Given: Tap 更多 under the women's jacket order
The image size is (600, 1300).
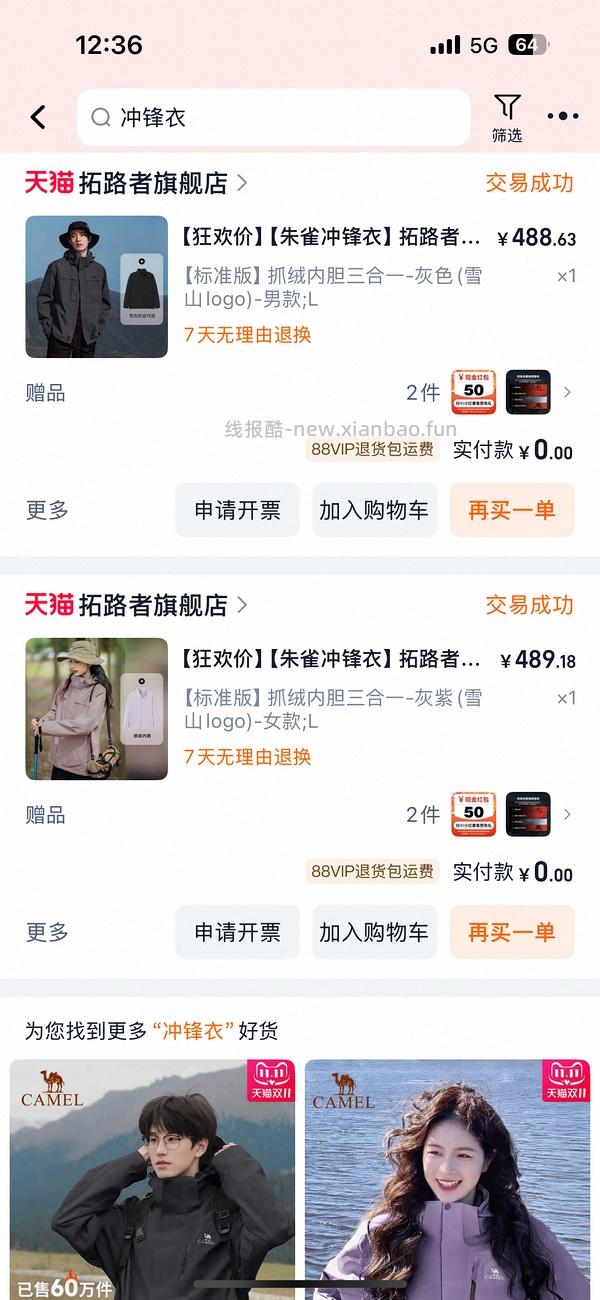Looking at the screenshot, I should point(47,933).
